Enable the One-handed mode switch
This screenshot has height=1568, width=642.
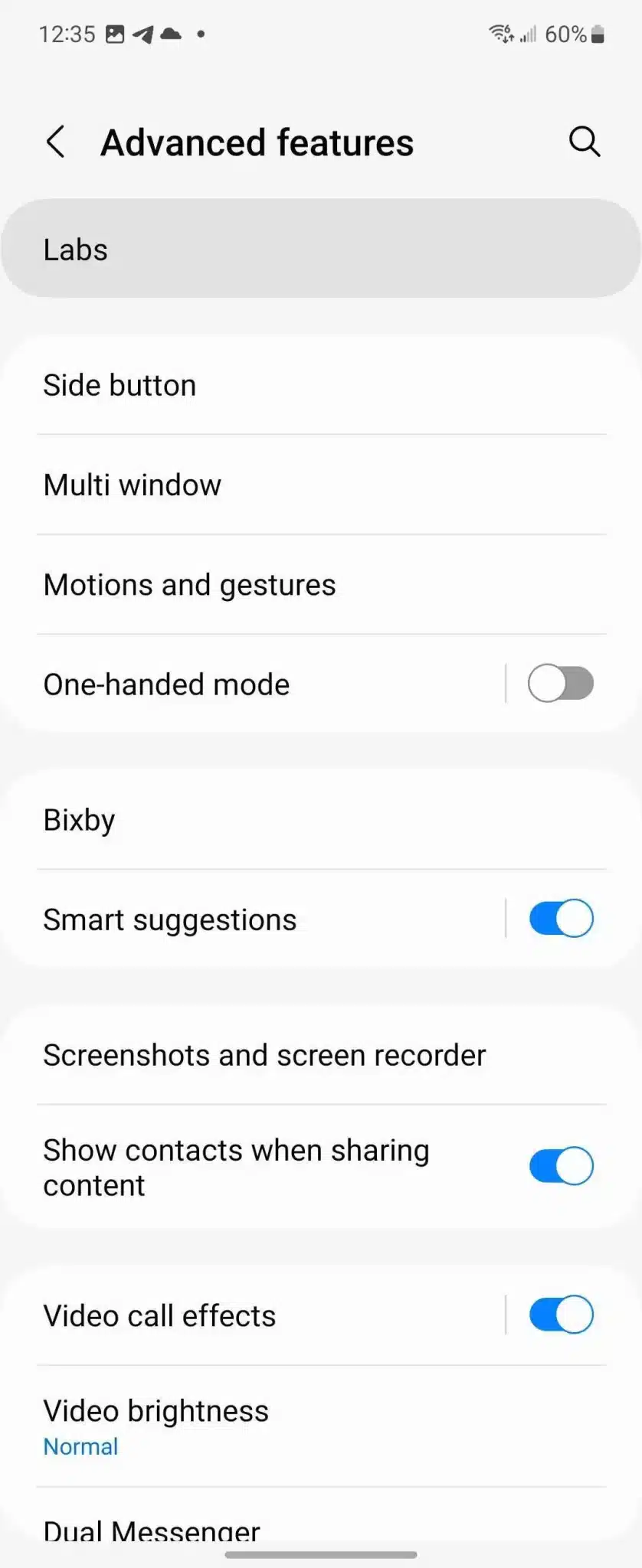coord(561,684)
